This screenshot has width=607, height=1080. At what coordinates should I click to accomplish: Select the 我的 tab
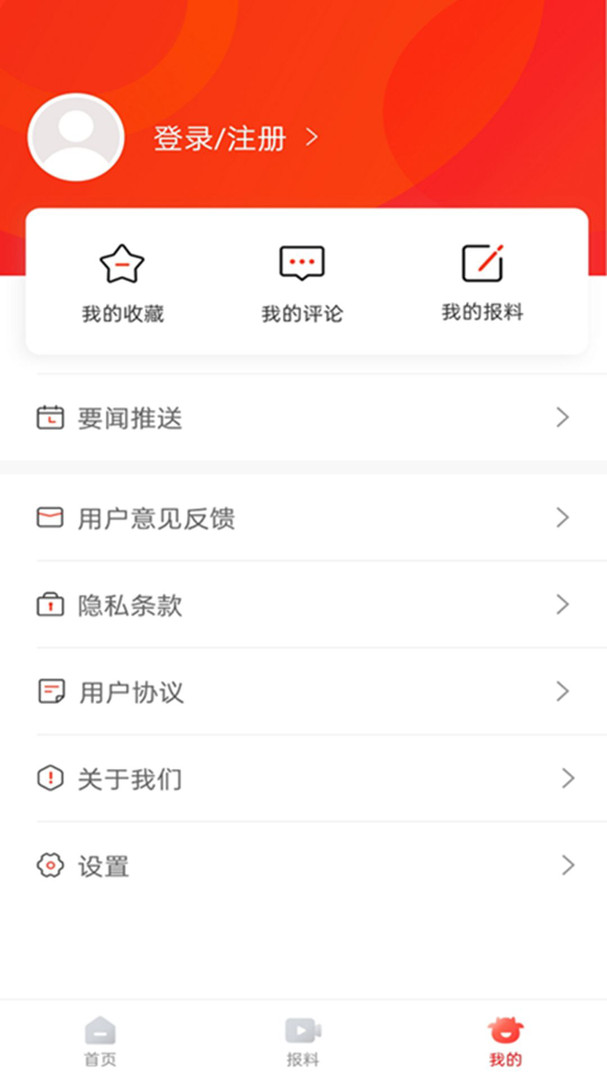(x=505, y=1040)
